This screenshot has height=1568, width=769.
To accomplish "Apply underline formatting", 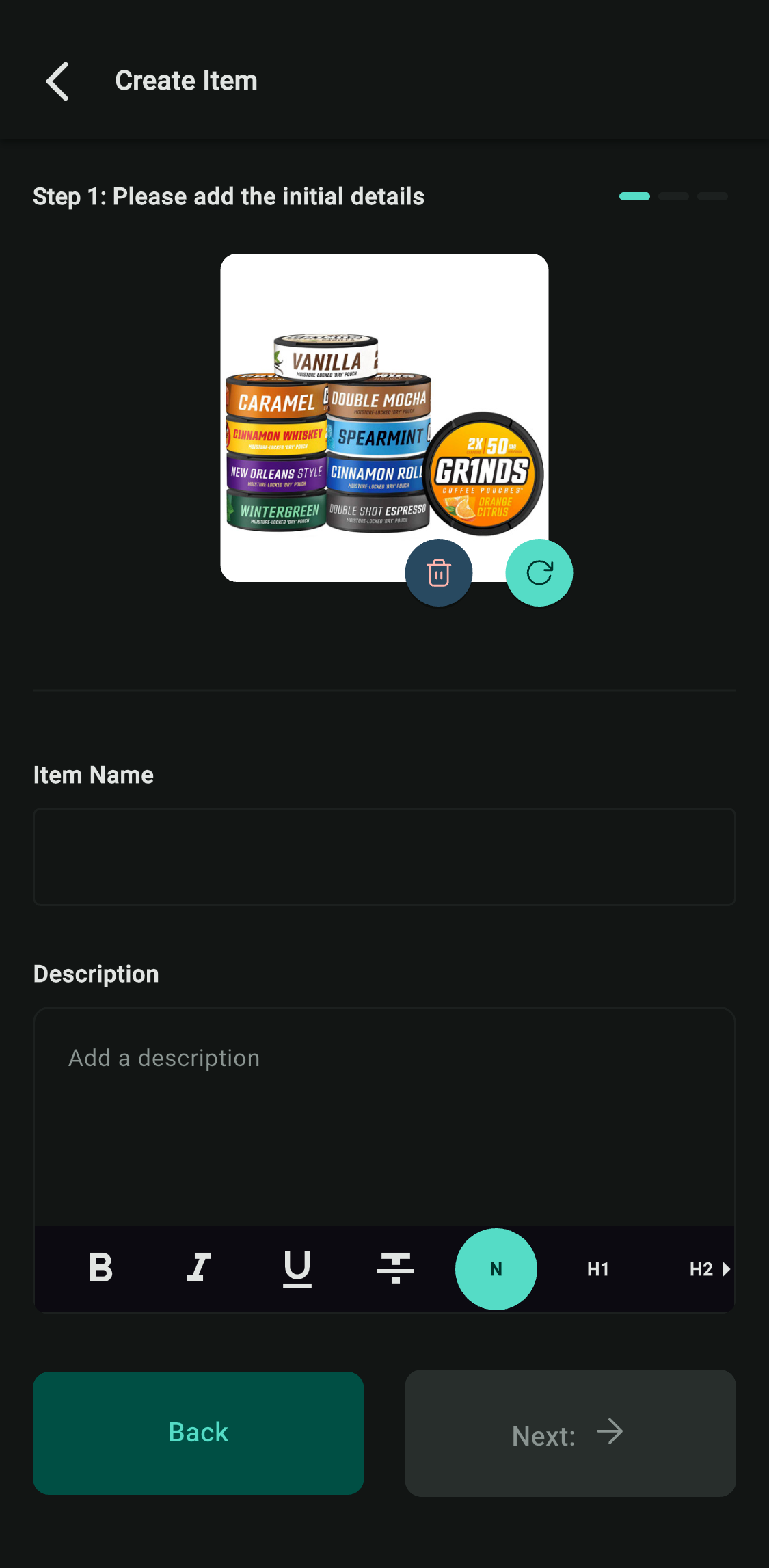I will [297, 1268].
